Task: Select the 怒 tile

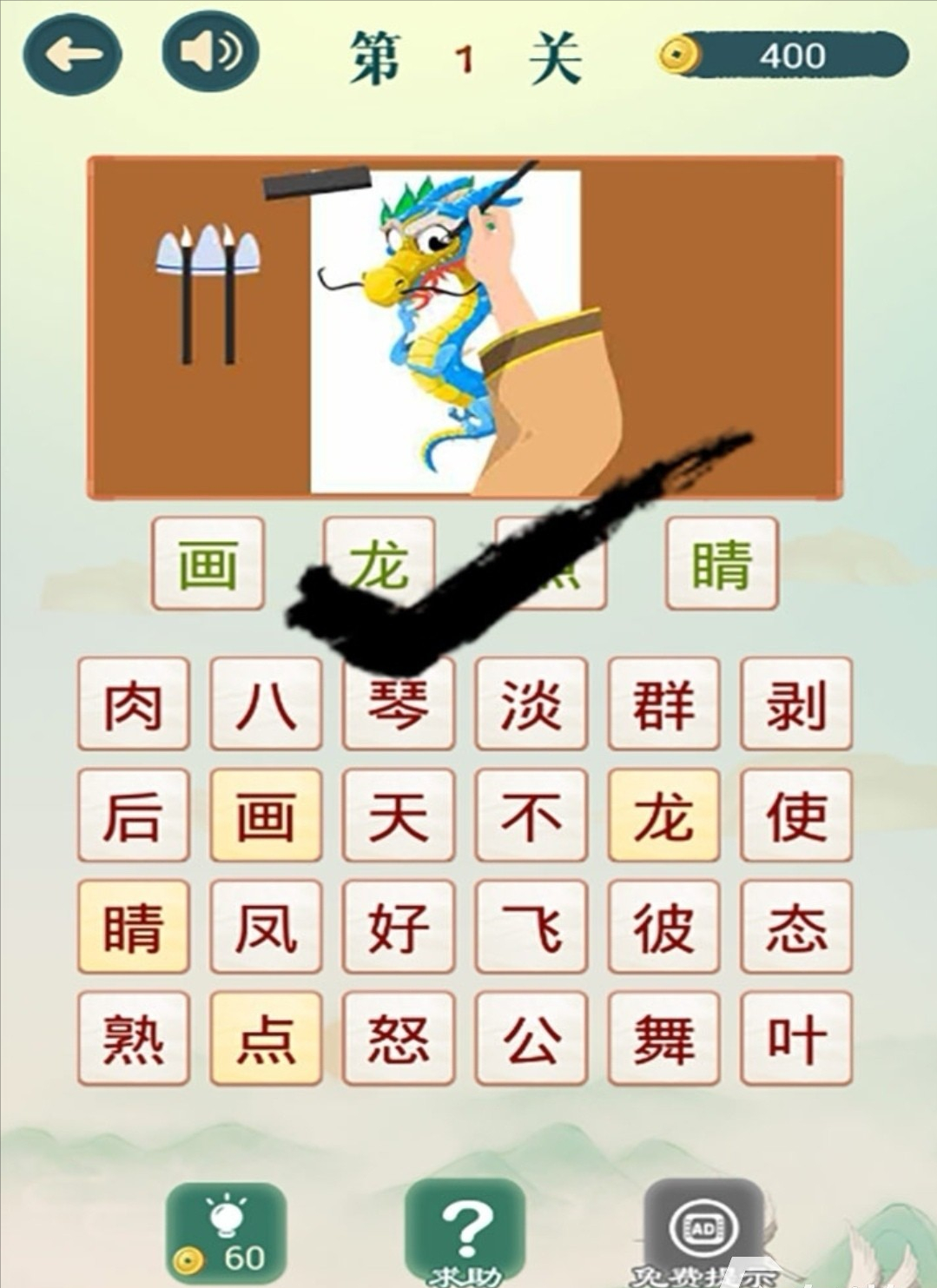Action: [x=399, y=1038]
